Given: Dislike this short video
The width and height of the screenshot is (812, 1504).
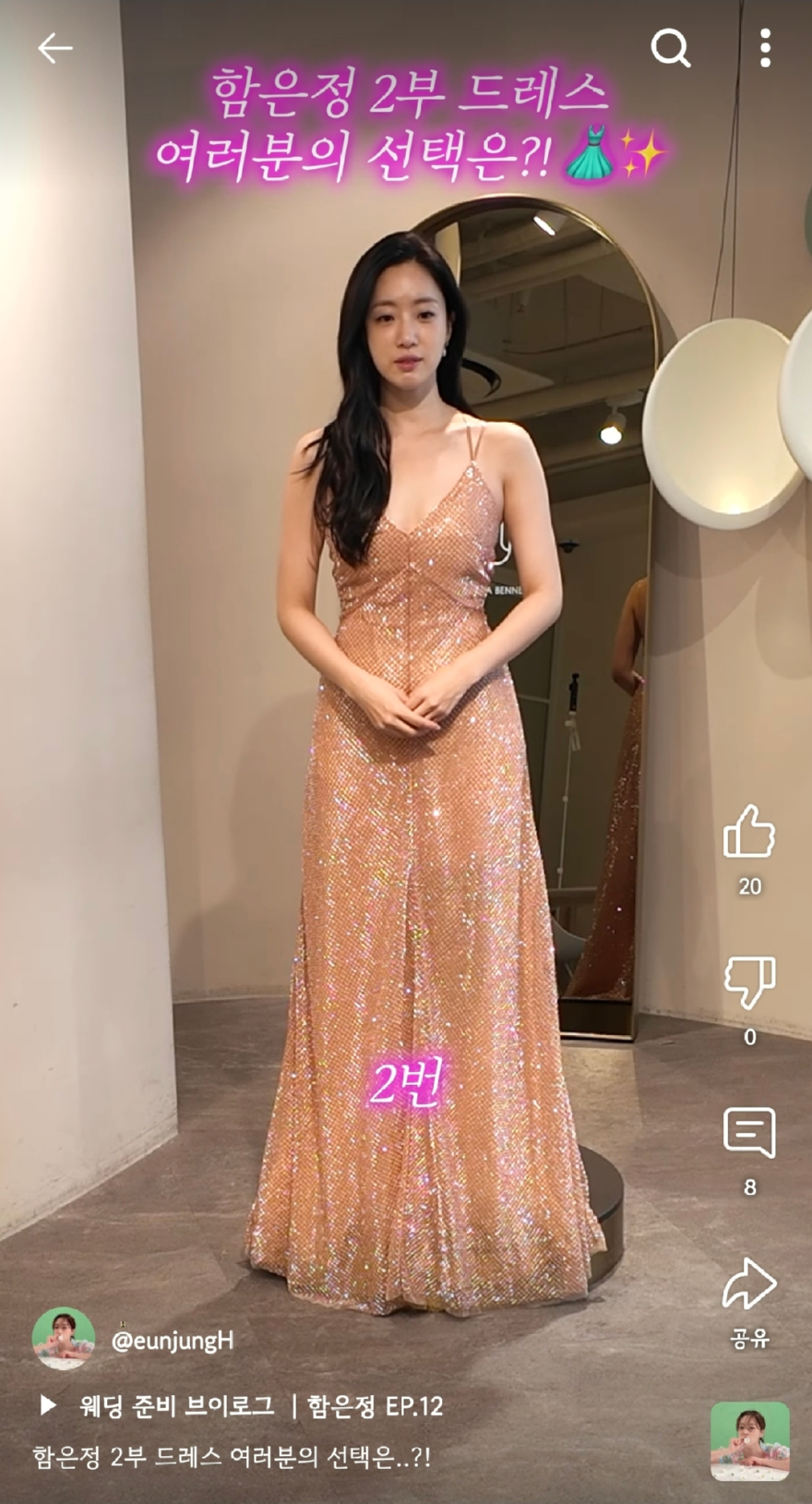Looking at the screenshot, I should [748, 982].
